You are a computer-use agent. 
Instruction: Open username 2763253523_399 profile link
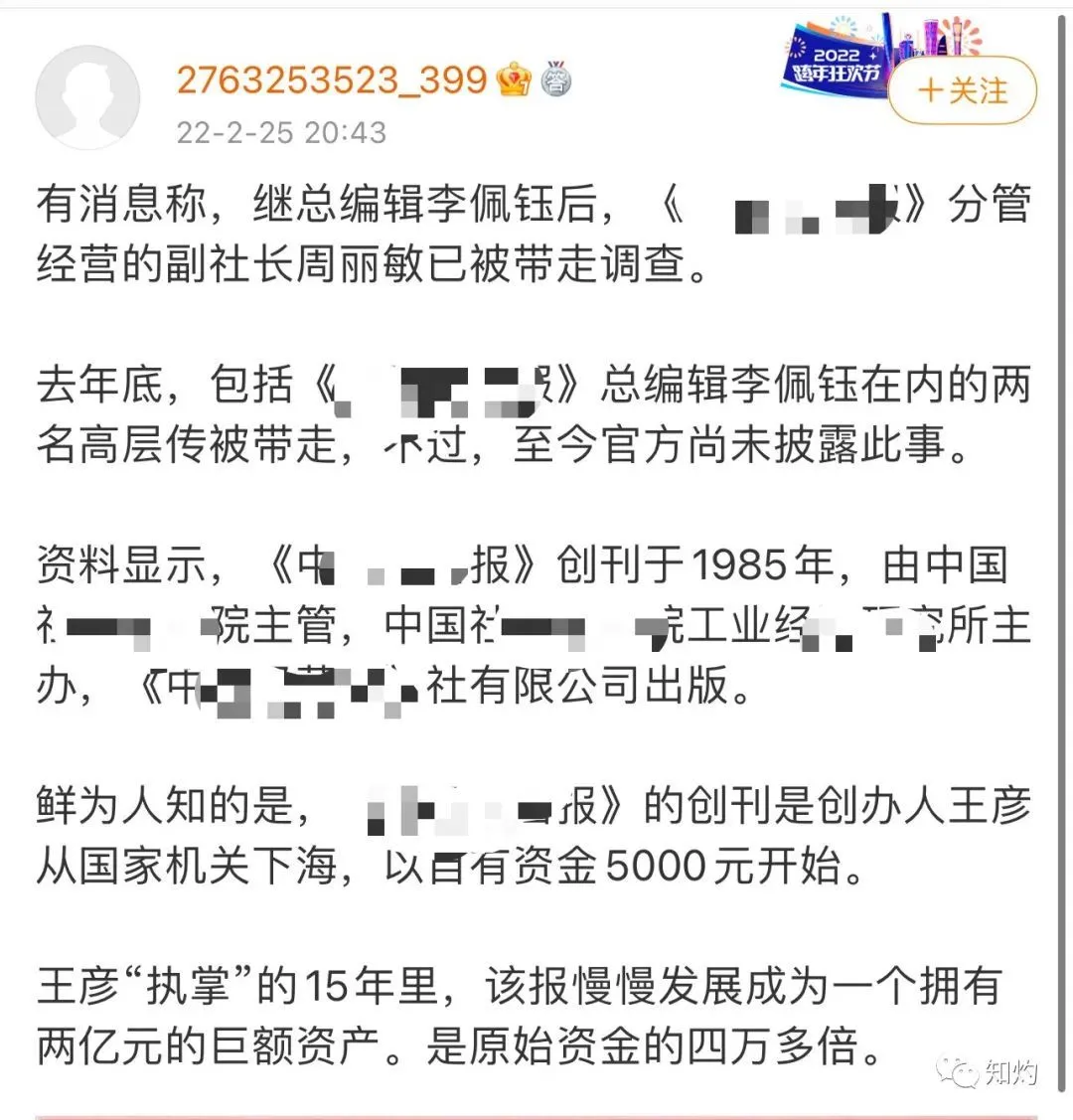[332, 80]
